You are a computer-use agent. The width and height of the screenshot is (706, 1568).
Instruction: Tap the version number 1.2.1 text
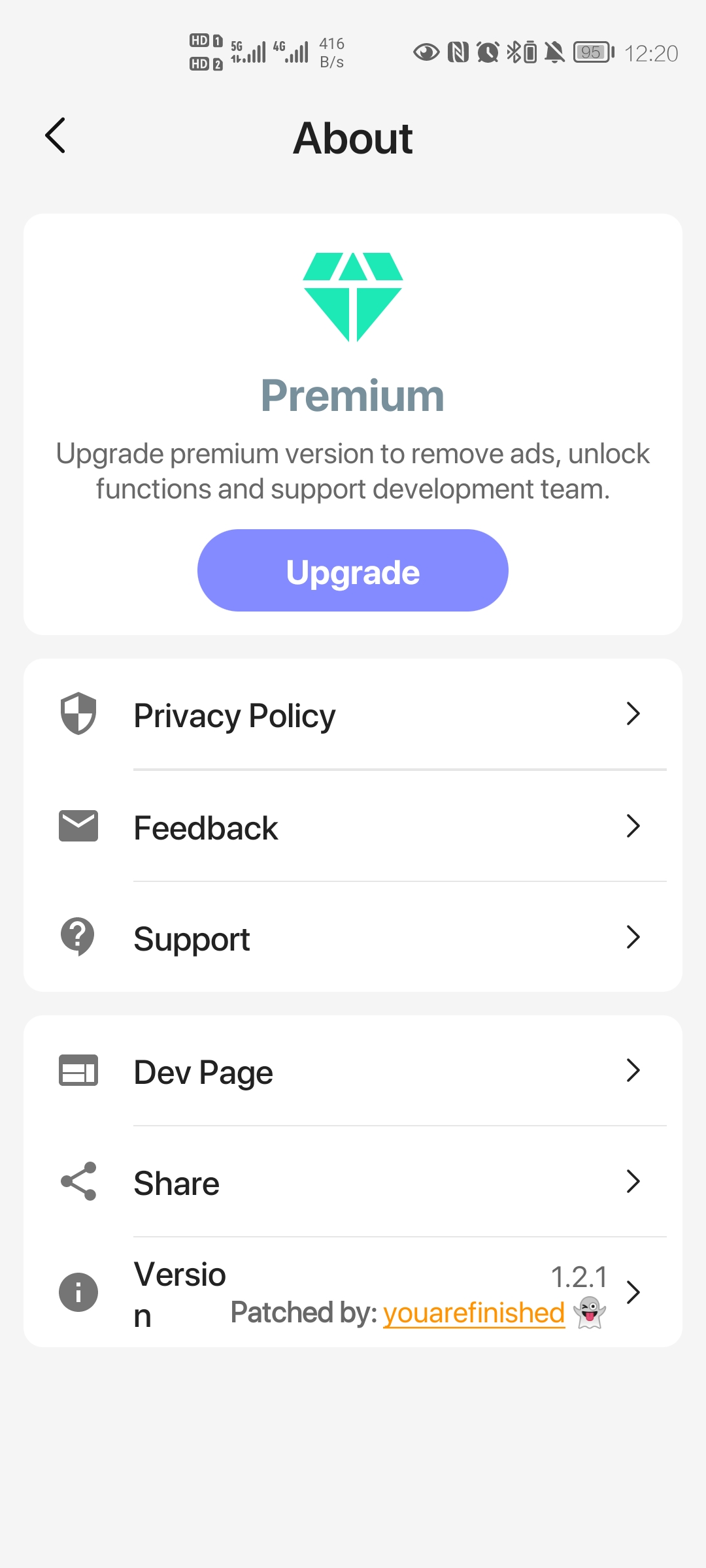[578, 1273]
